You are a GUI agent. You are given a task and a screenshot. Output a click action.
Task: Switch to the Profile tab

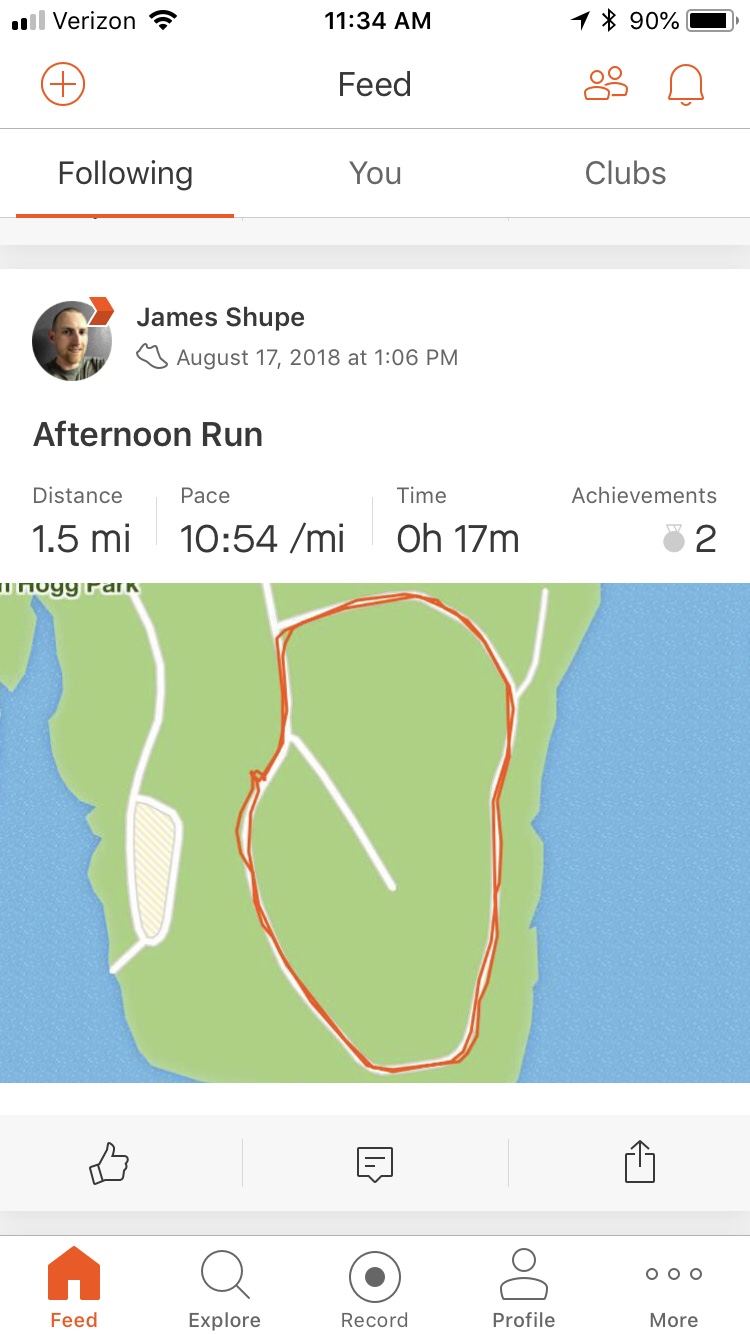click(x=524, y=1289)
